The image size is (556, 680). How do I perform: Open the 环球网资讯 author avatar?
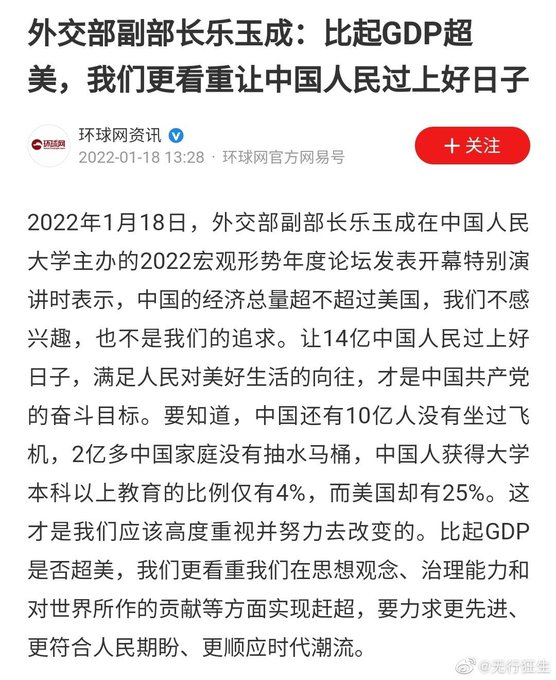[49, 145]
